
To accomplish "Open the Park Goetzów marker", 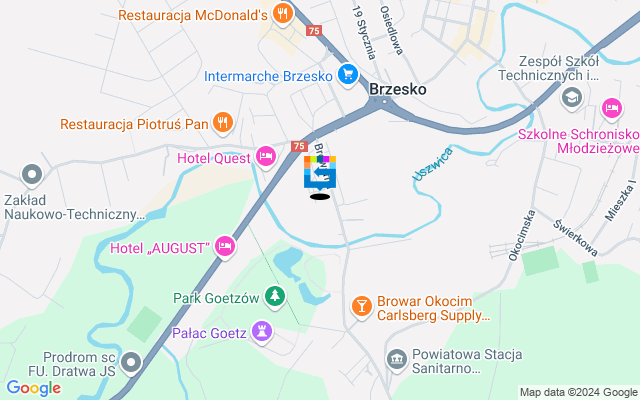I will tap(275, 296).
